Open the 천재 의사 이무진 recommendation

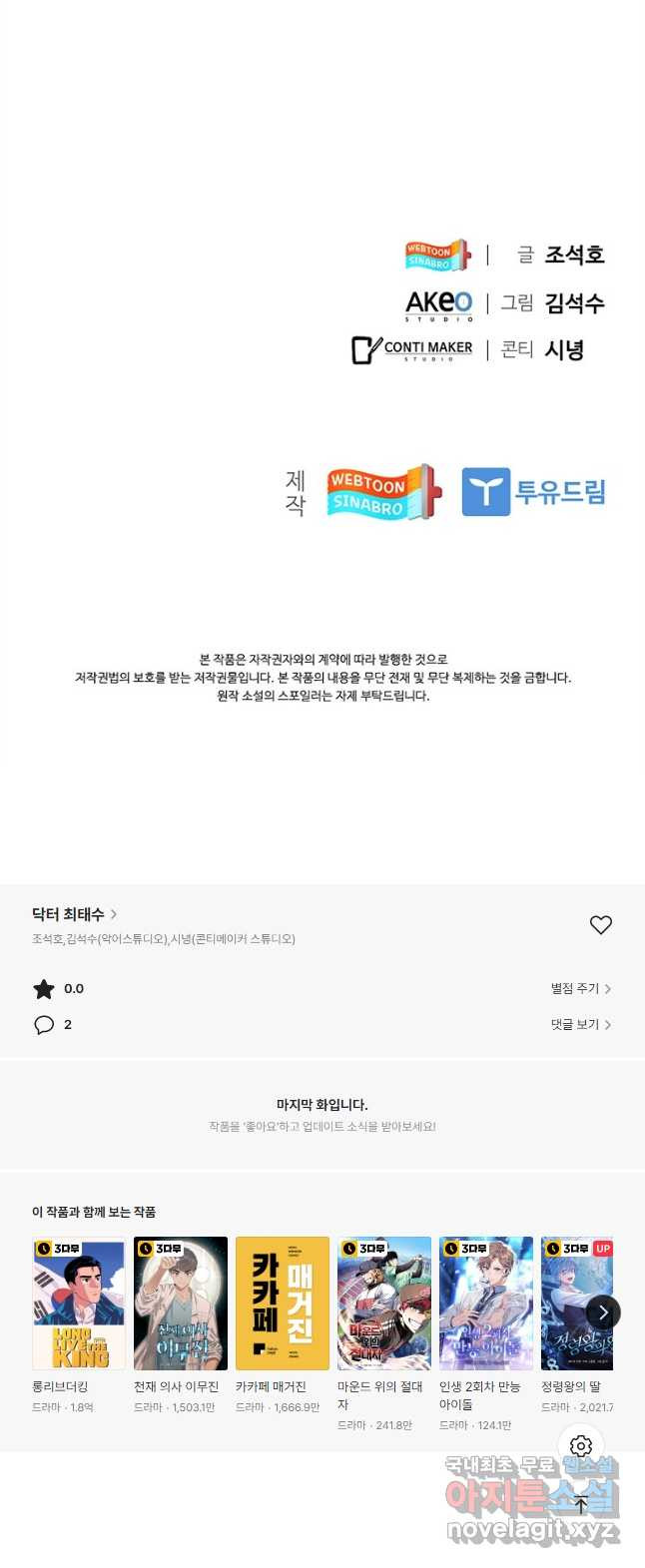[181, 1303]
